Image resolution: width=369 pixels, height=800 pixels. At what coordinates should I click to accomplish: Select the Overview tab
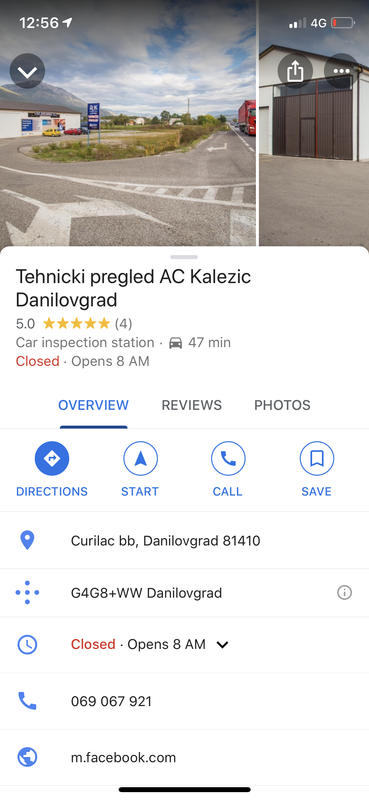[93, 405]
